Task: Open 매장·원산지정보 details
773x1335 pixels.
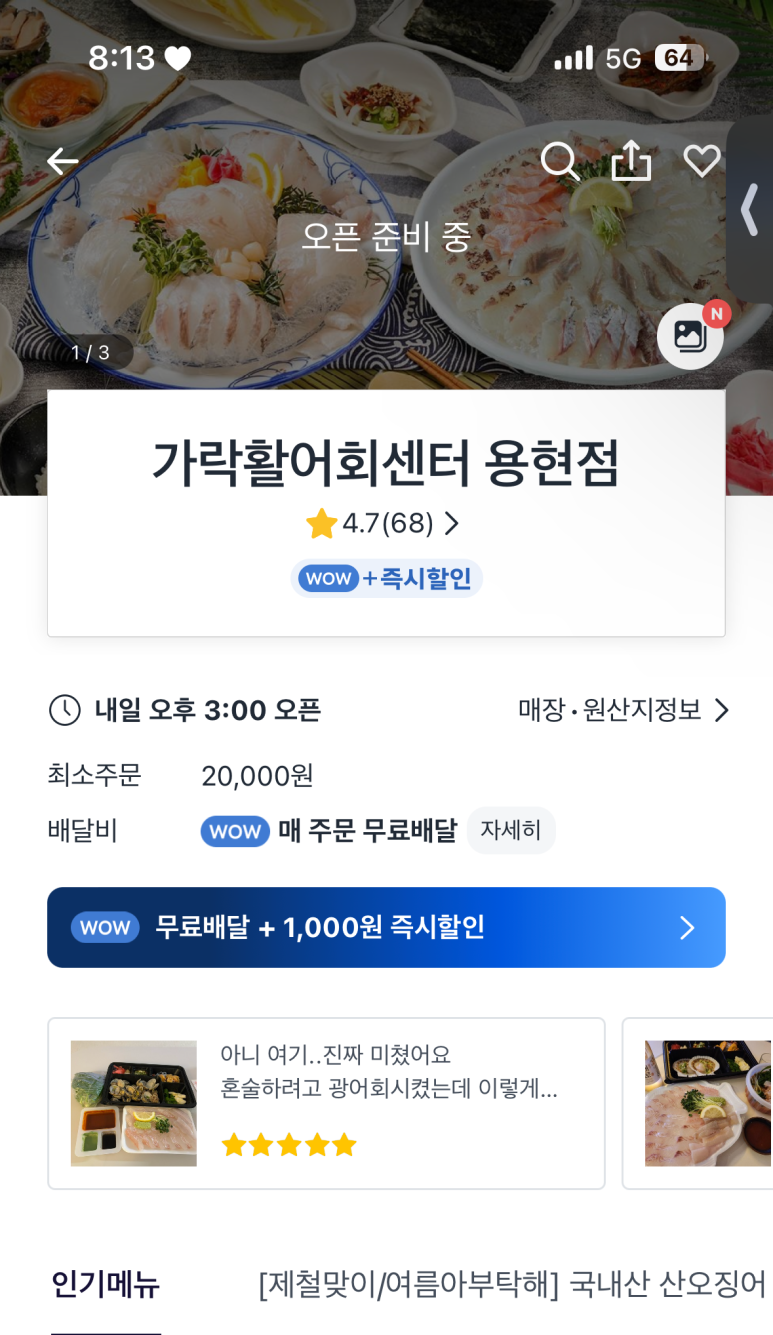Action: click(624, 710)
